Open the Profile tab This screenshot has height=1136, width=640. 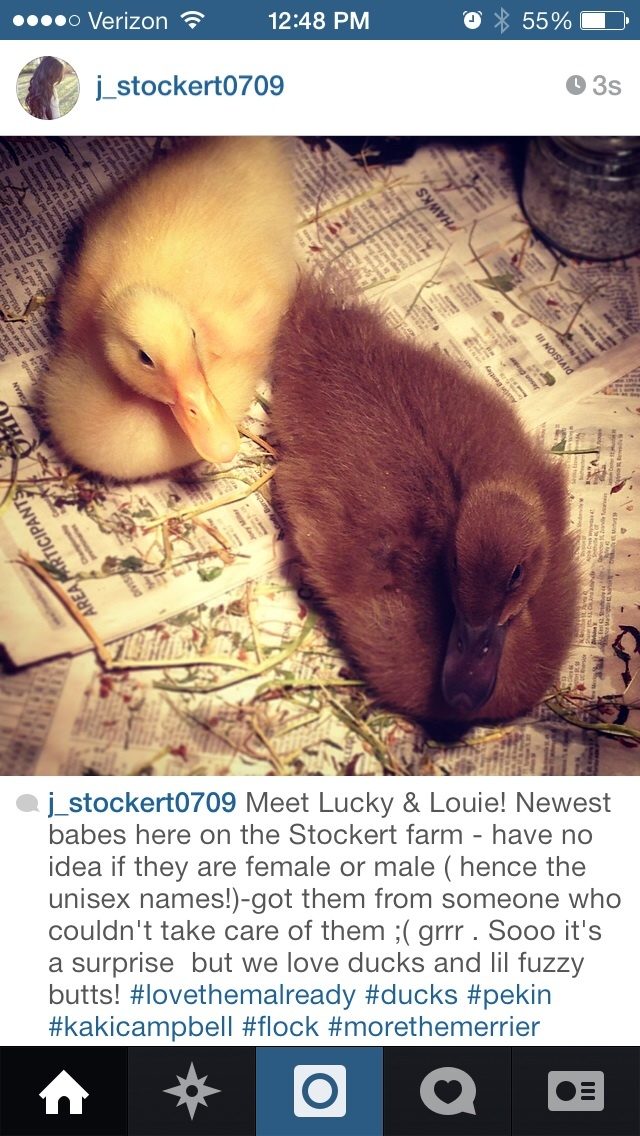point(576,1091)
